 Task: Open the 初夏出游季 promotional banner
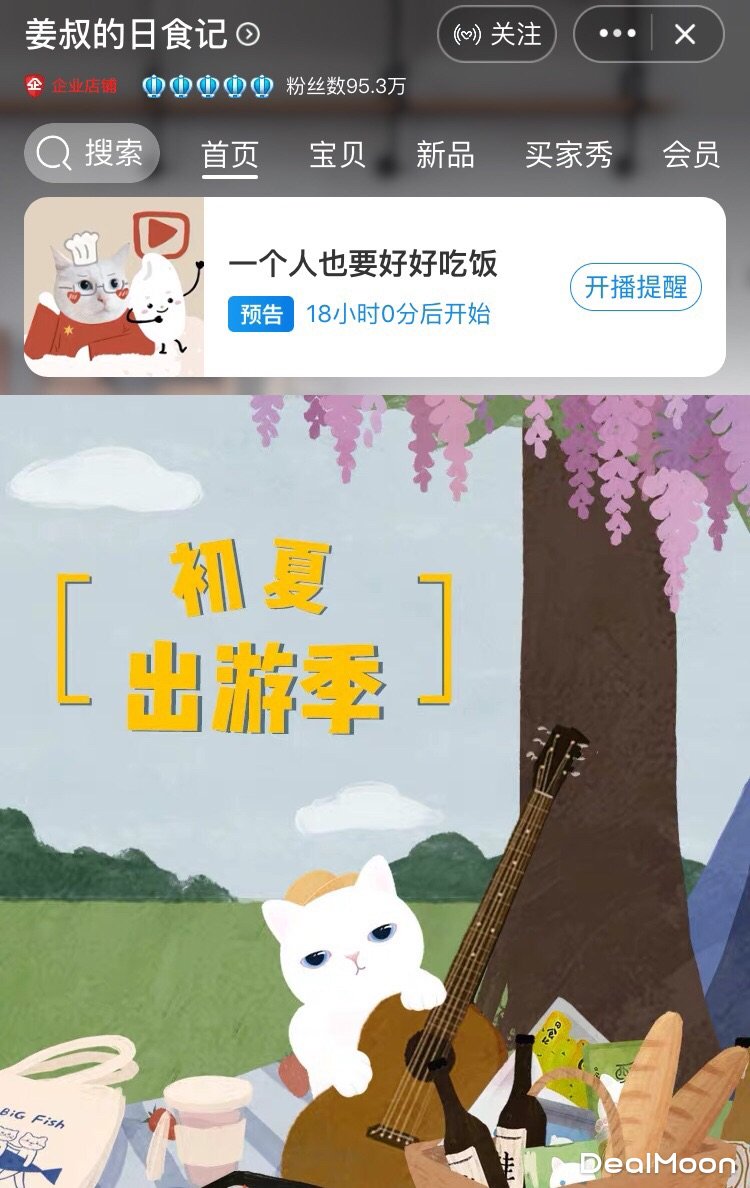pos(375,790)
